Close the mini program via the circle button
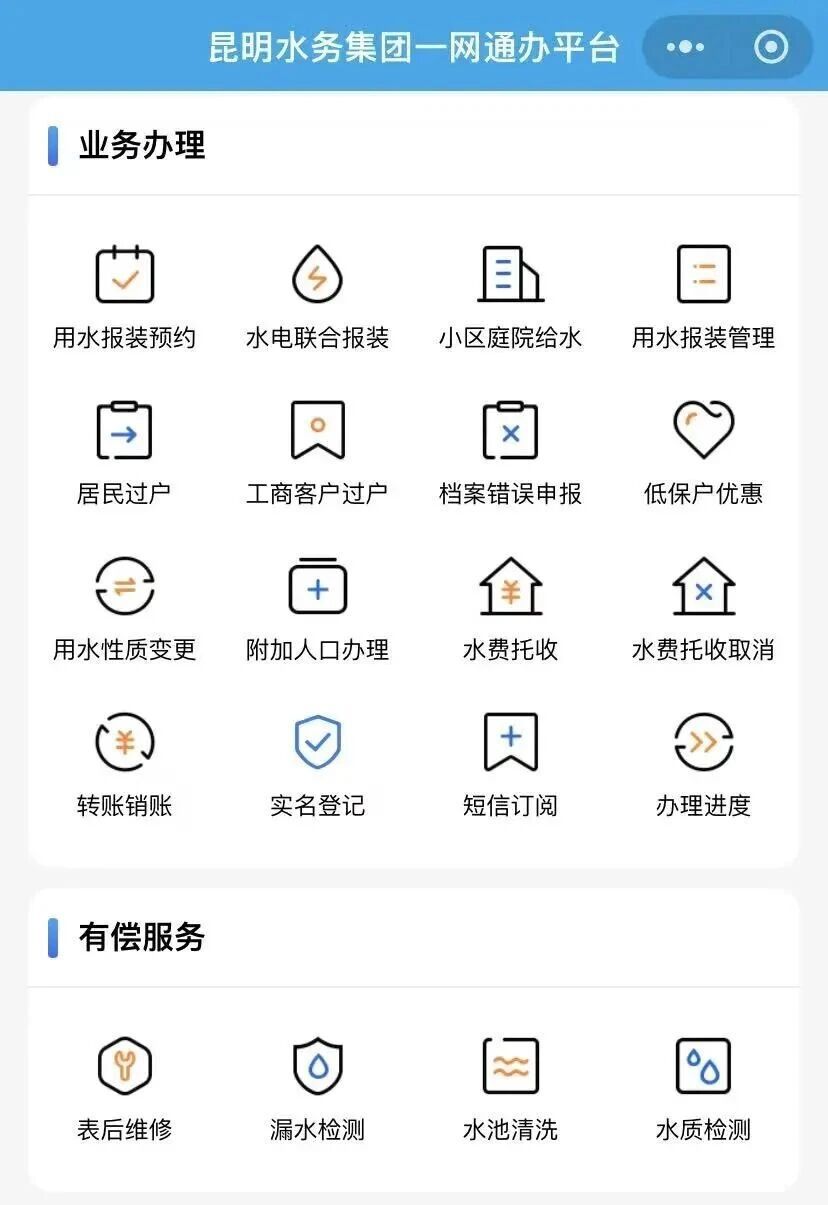 [771, 47]
